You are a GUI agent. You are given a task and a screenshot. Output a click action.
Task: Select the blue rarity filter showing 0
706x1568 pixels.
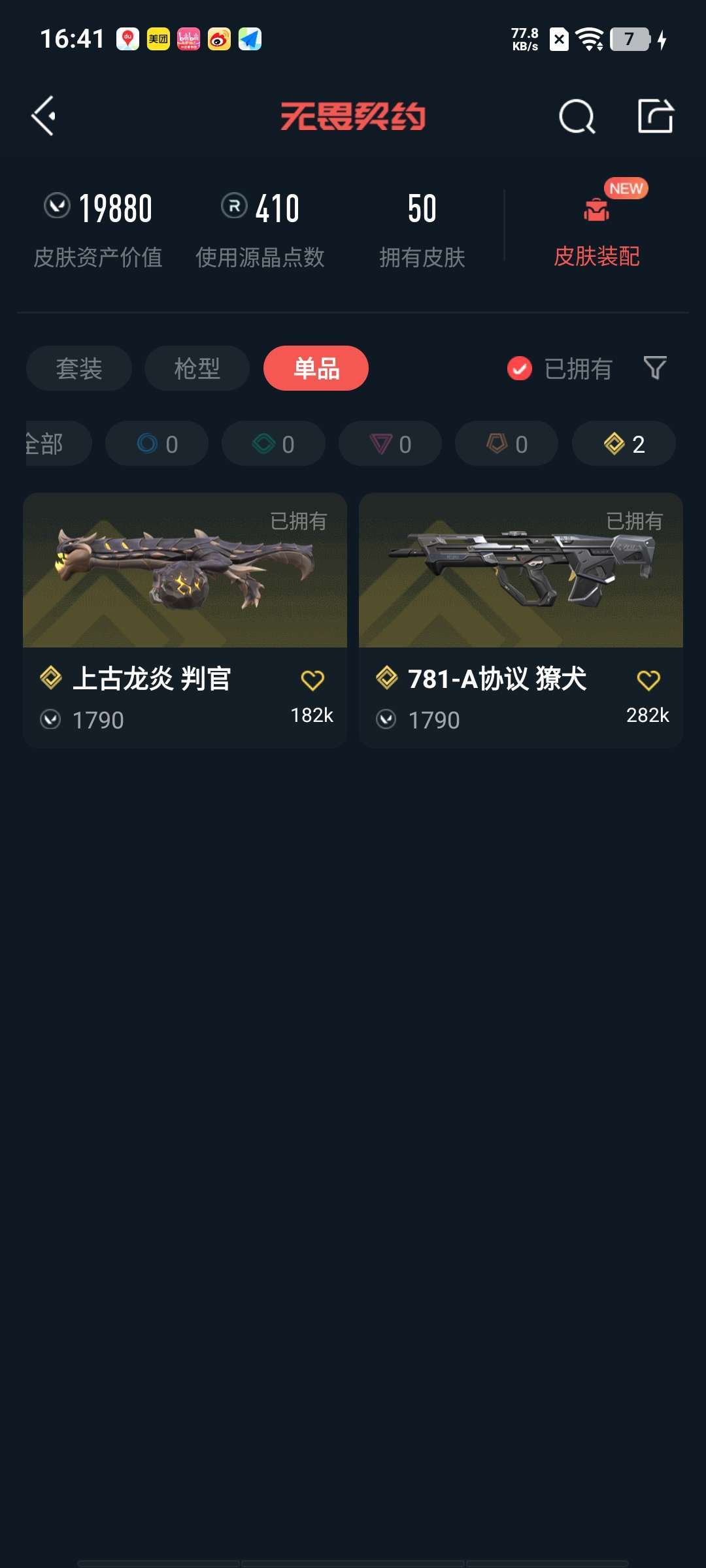tap(156, 443)
